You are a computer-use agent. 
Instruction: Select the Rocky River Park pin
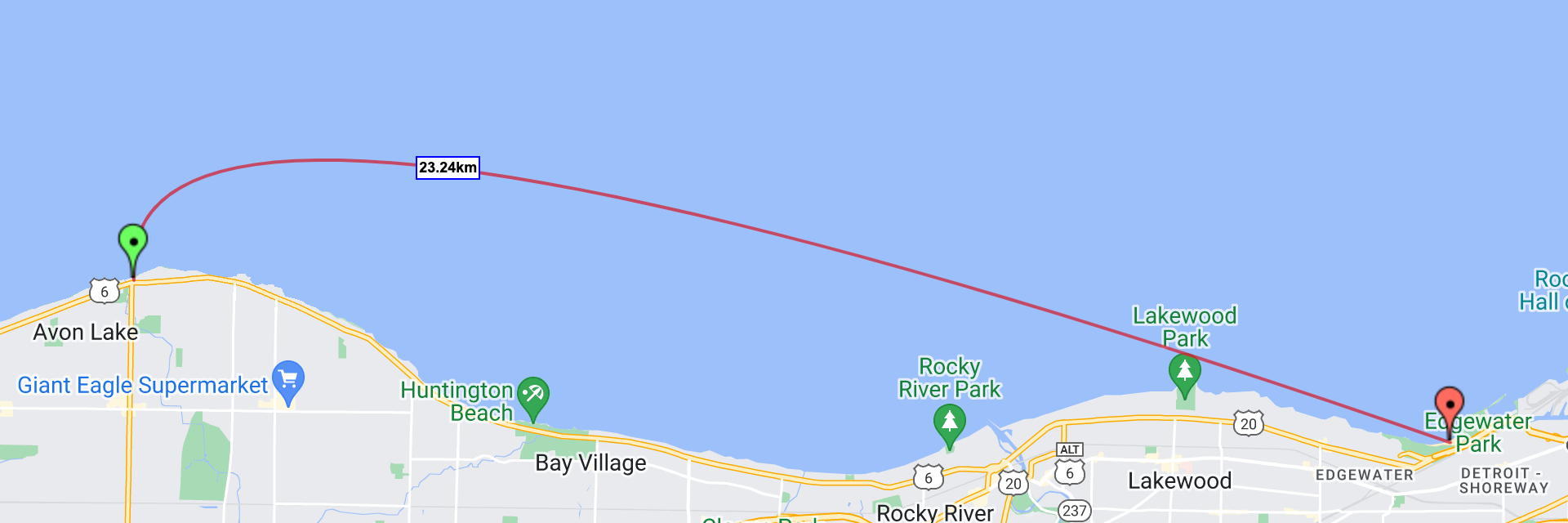[949, 422]
